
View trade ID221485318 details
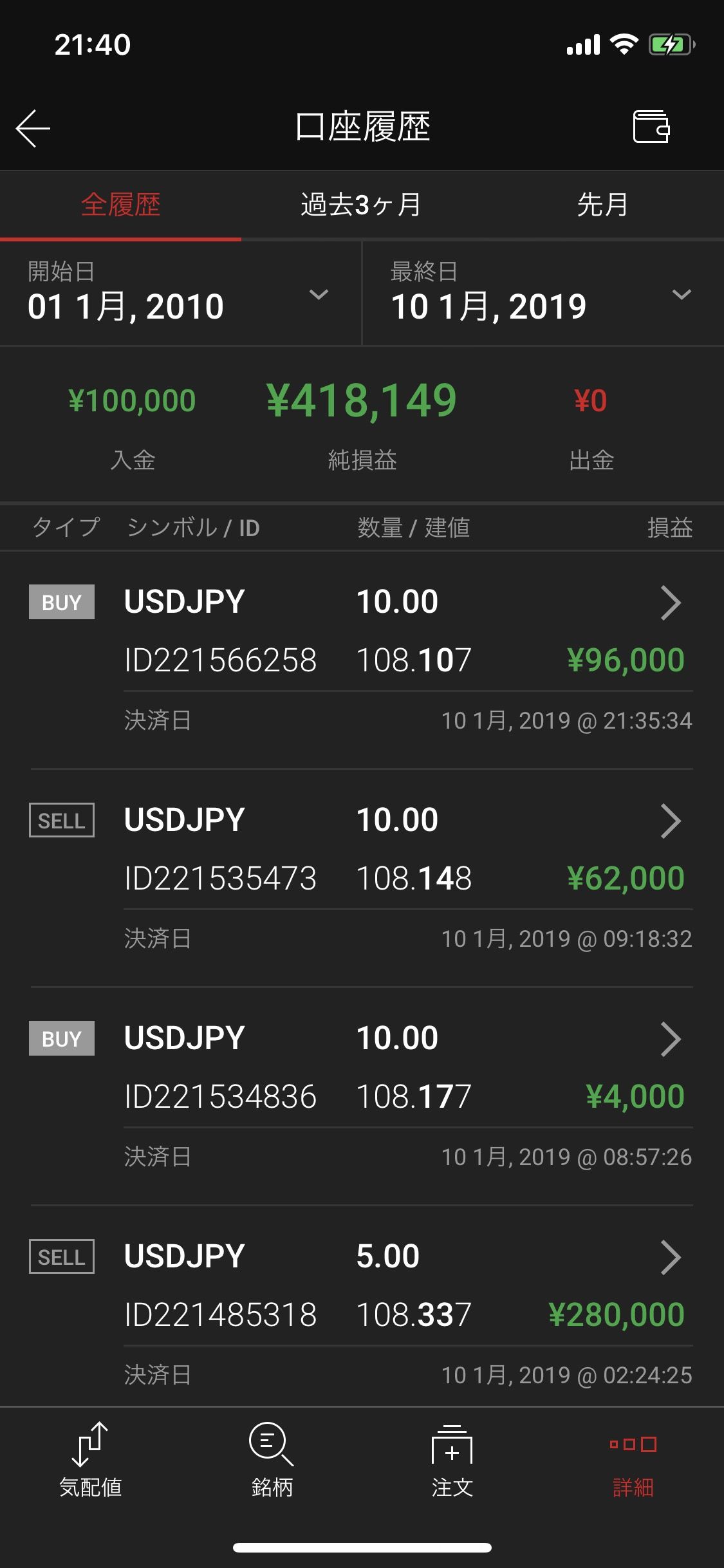tap(670, 1258)
